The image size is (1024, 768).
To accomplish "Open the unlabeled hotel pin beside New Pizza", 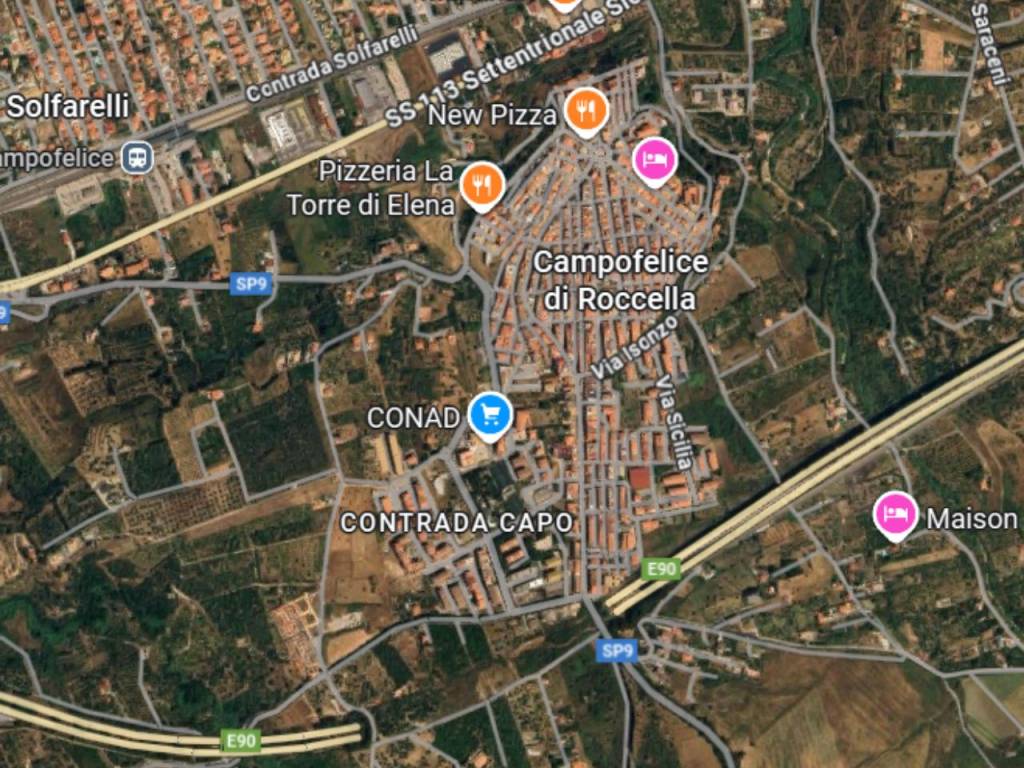I will click(655, 160).
